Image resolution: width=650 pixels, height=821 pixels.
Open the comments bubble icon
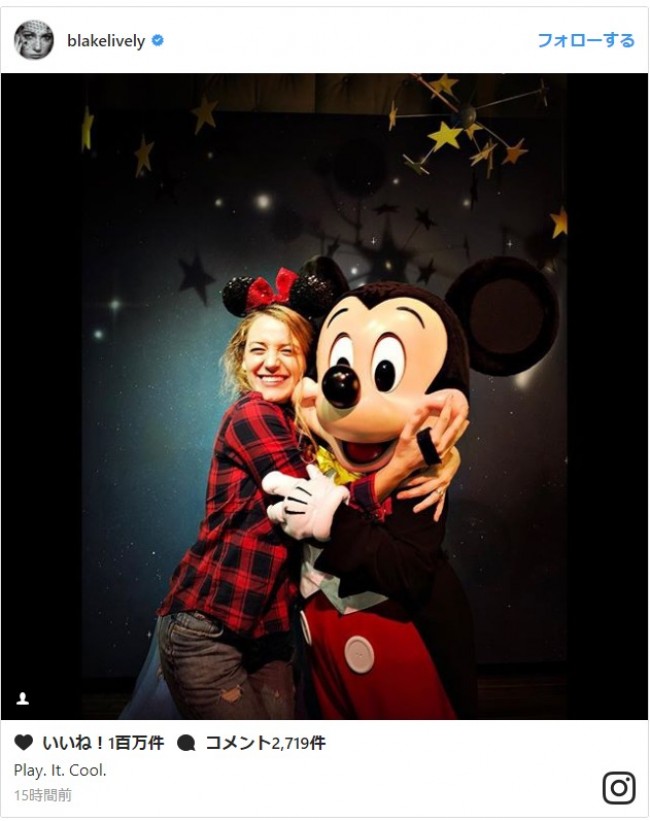[x=185, y=743]
